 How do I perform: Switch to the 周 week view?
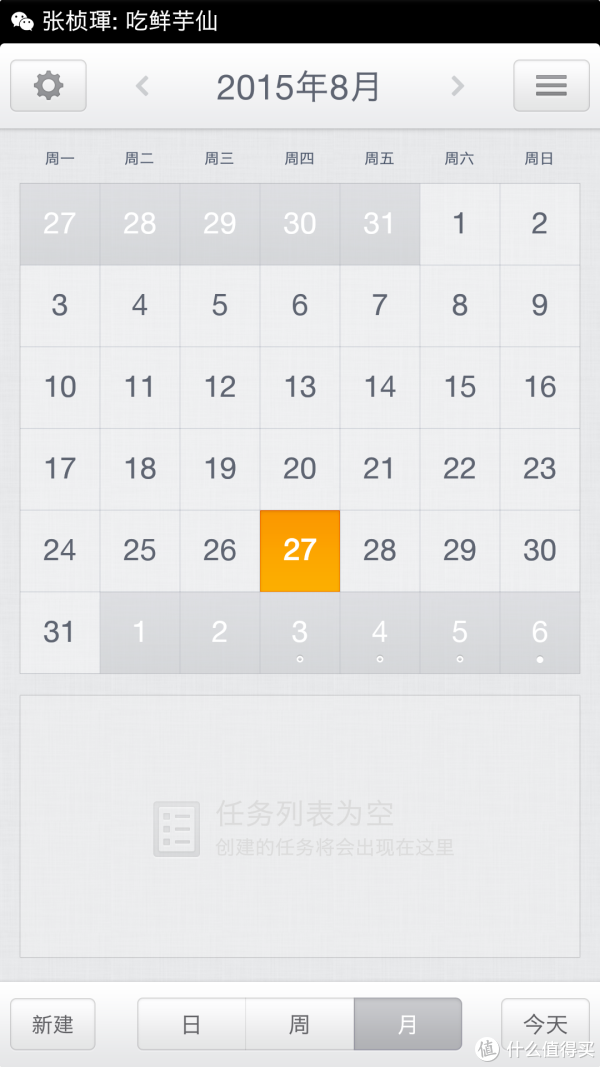point(299,1024)
